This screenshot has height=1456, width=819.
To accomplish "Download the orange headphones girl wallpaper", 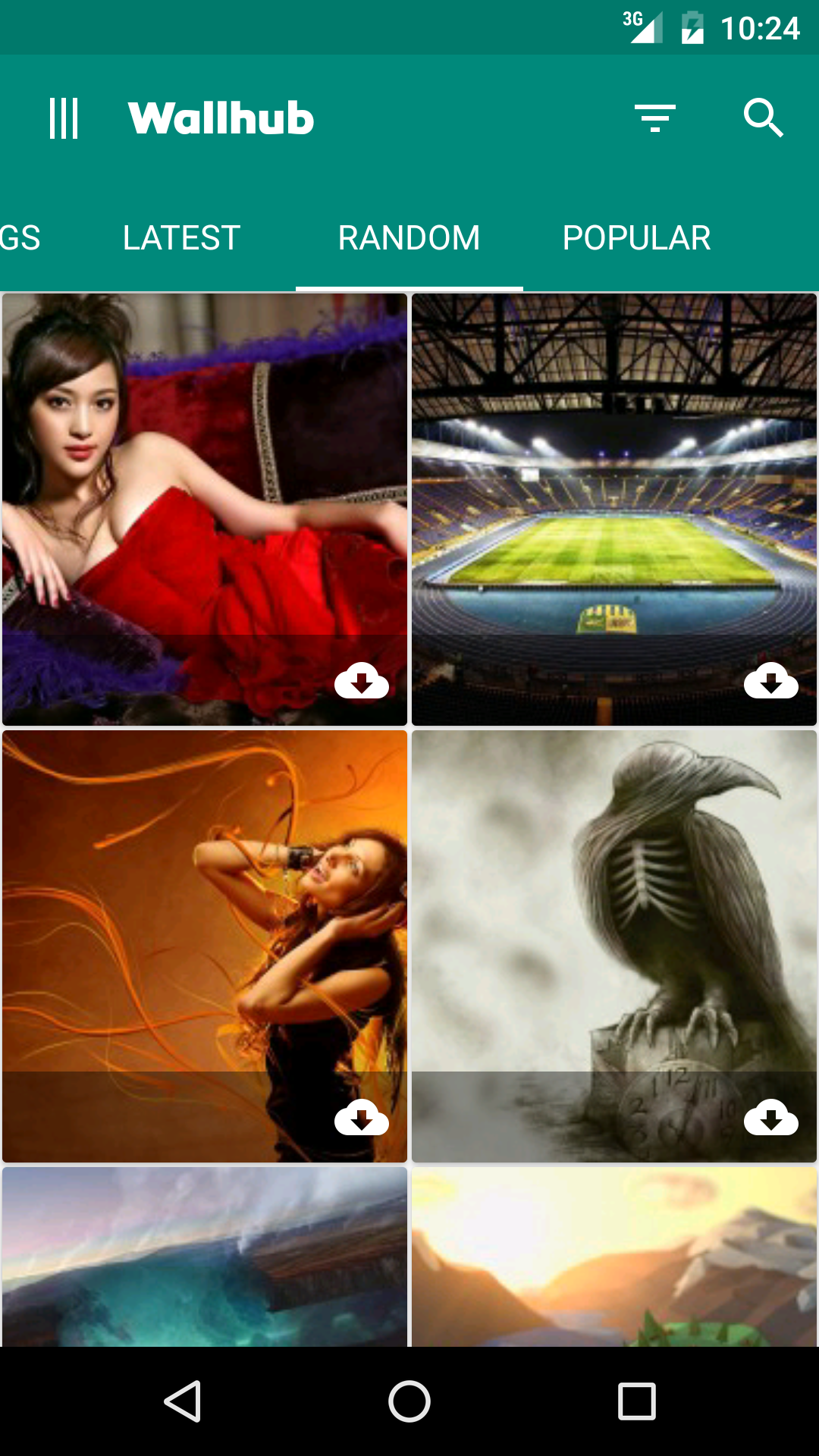I will pos(362,1117).
